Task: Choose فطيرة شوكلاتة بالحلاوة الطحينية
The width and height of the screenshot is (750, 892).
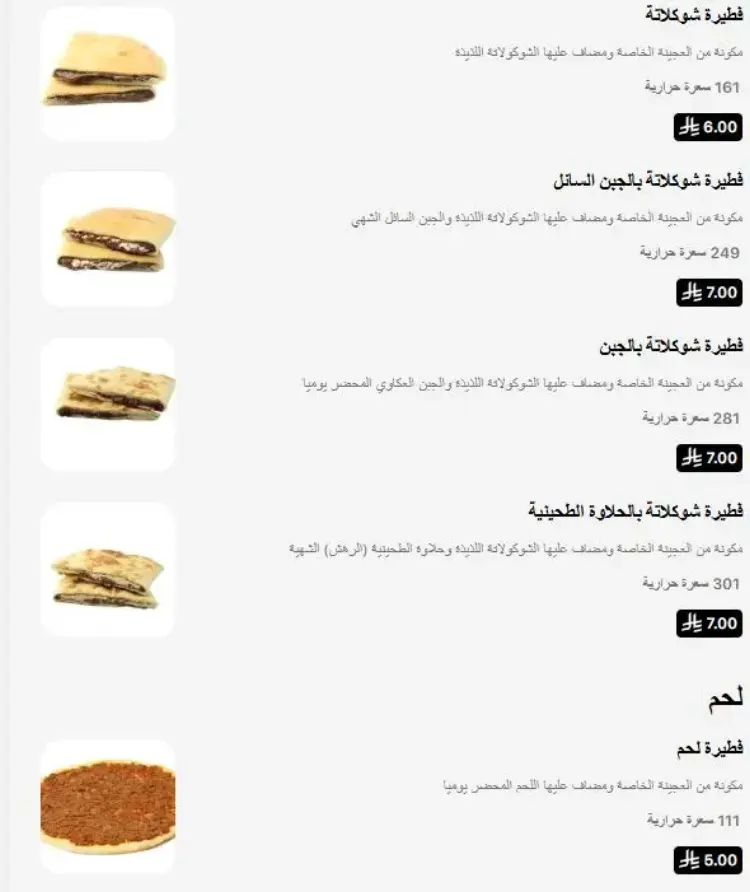Action: (636, 512)
